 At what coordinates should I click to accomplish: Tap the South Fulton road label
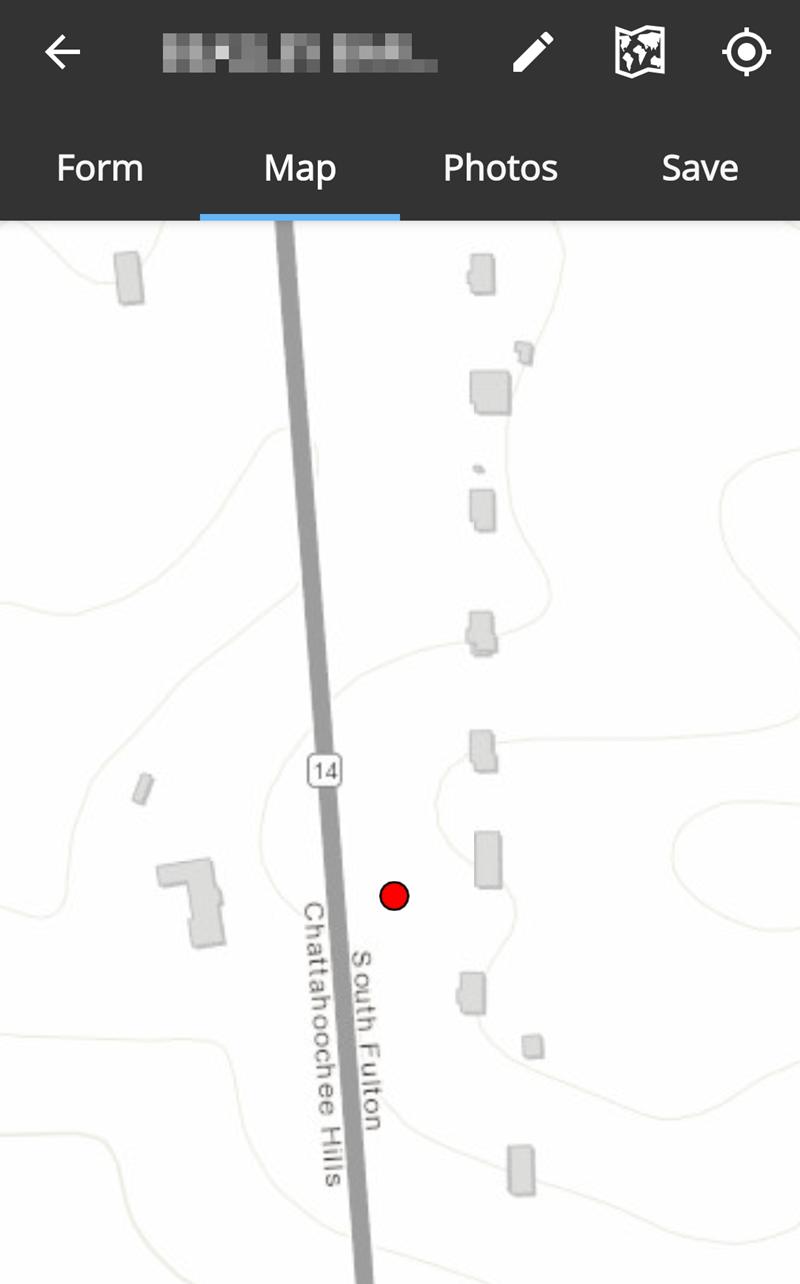coord(368,1040)
